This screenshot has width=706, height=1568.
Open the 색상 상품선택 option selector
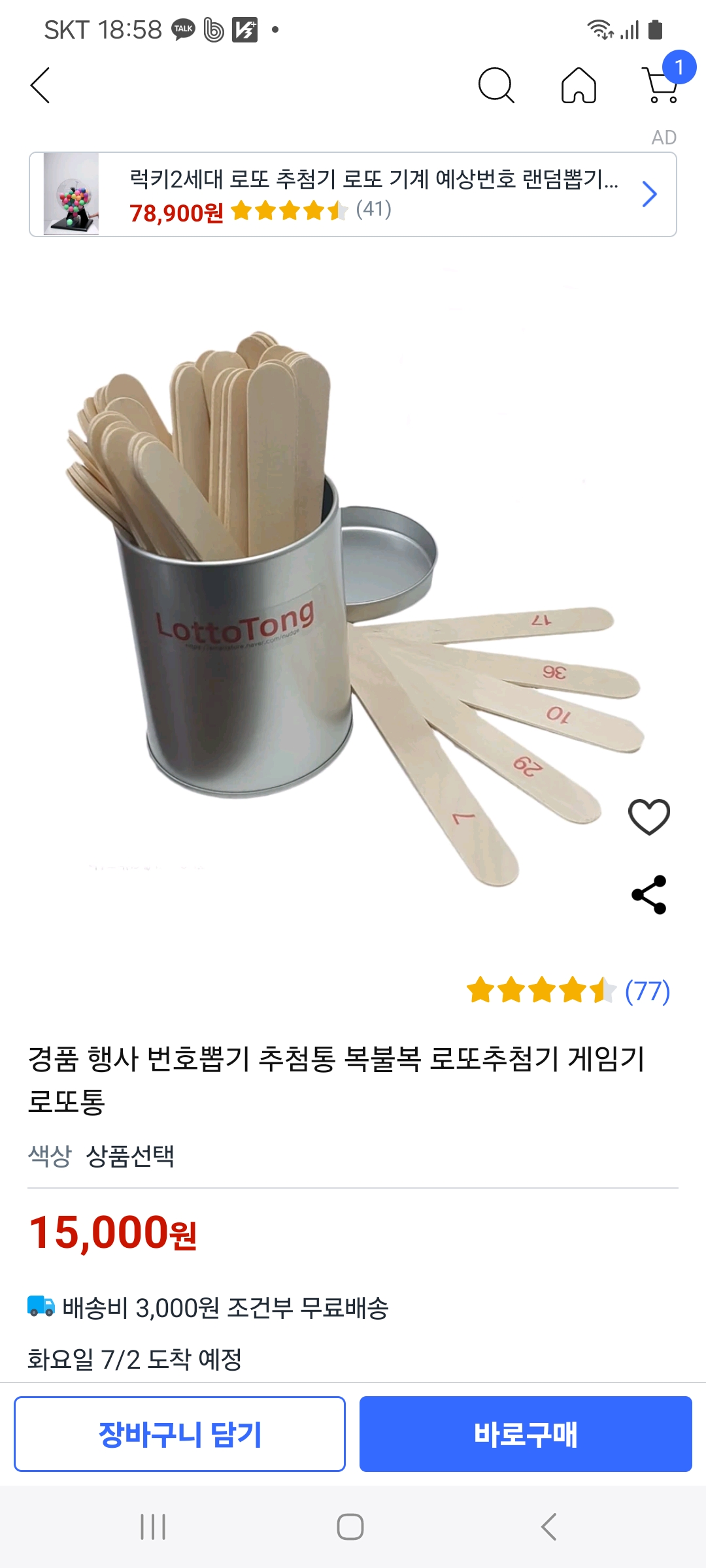coord(129,1156)
